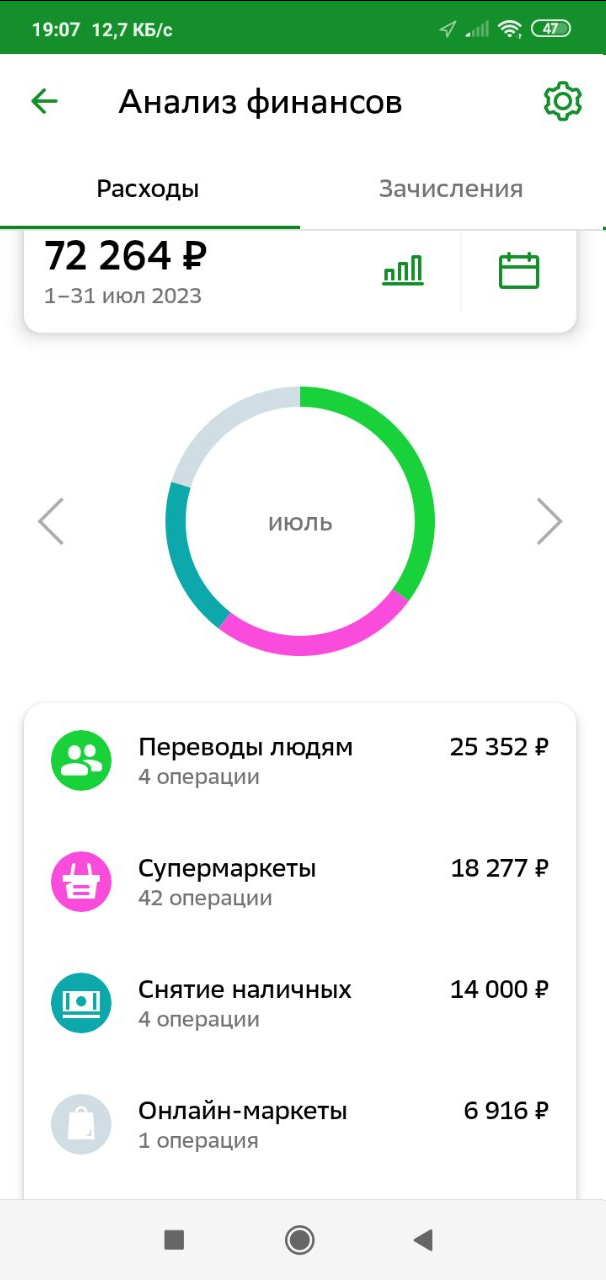The image size is (606, 1280).
Task: Go to the next month
Action: [549, 521]
